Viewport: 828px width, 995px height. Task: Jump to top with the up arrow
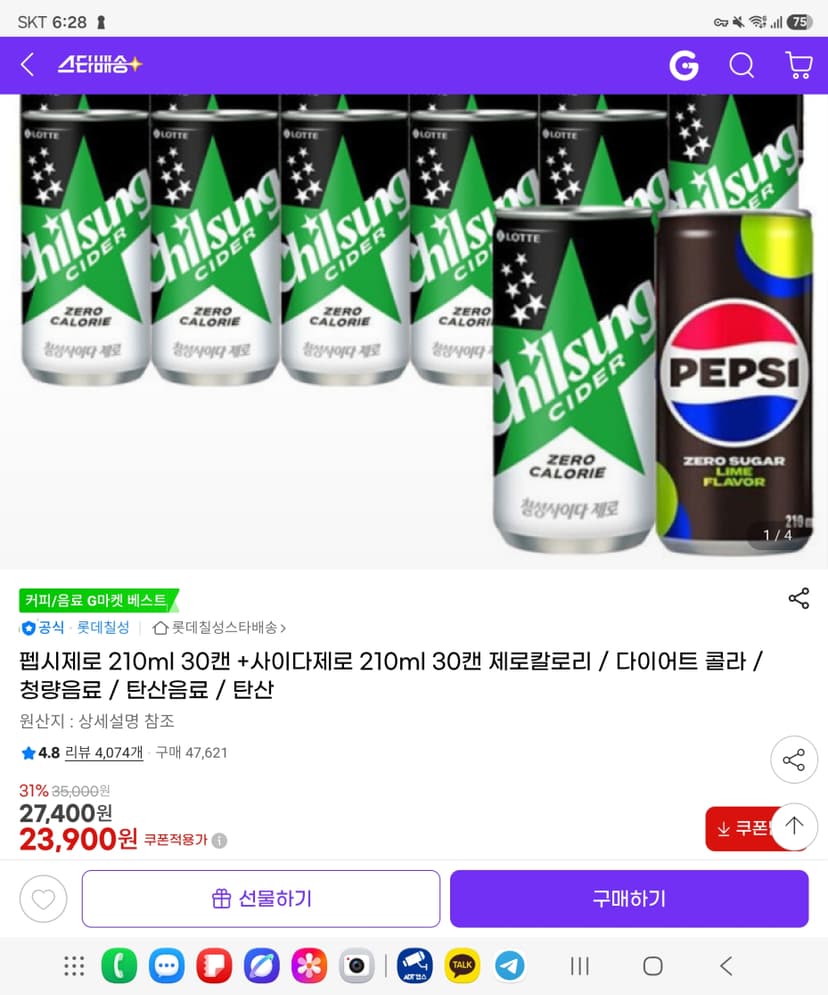point(794,826)
